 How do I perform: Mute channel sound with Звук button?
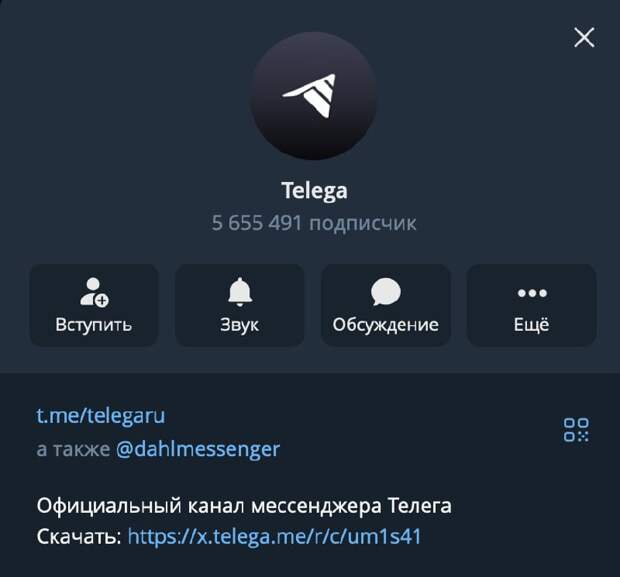pos(240,305)
